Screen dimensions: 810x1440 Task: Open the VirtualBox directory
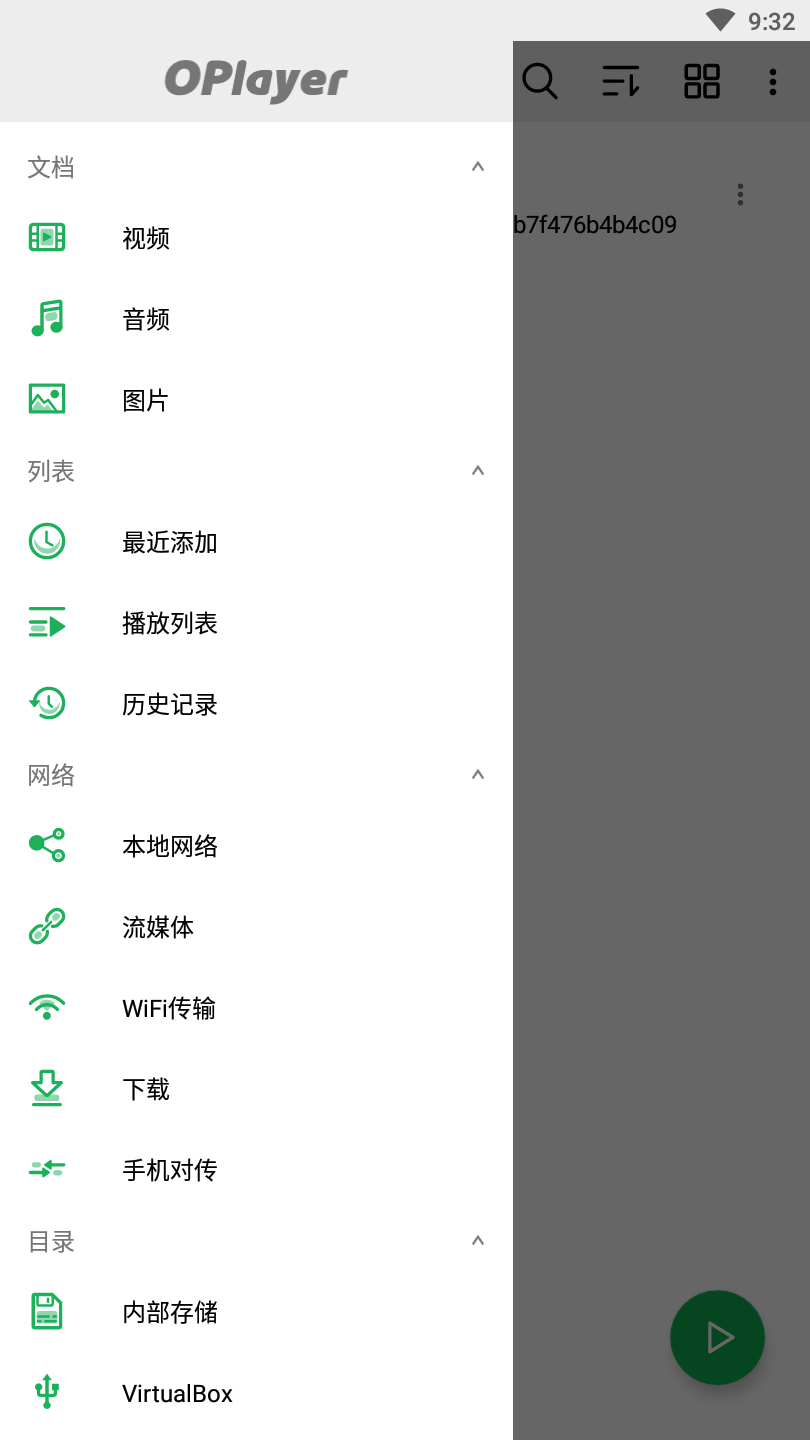coord(256,1393)
